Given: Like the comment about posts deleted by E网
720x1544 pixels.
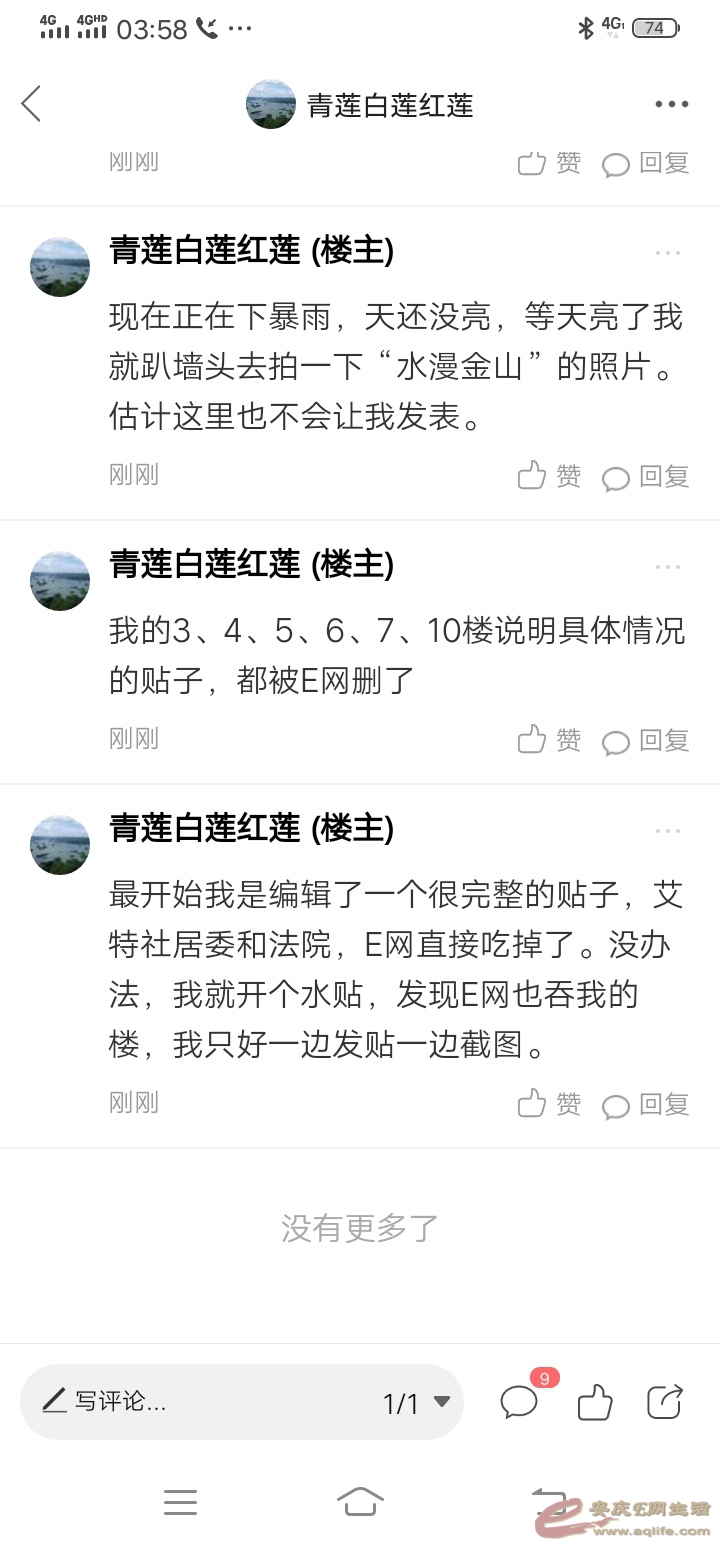Looking at the screenshot, I should 549,740.
